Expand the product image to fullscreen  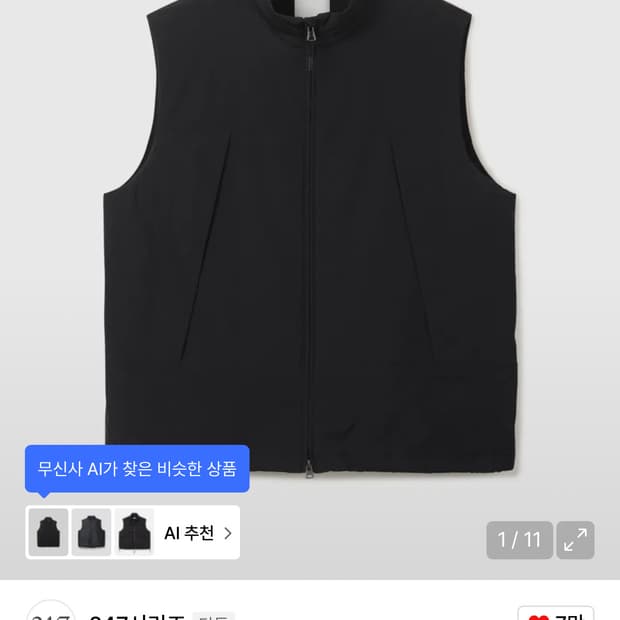coord(575,540)
